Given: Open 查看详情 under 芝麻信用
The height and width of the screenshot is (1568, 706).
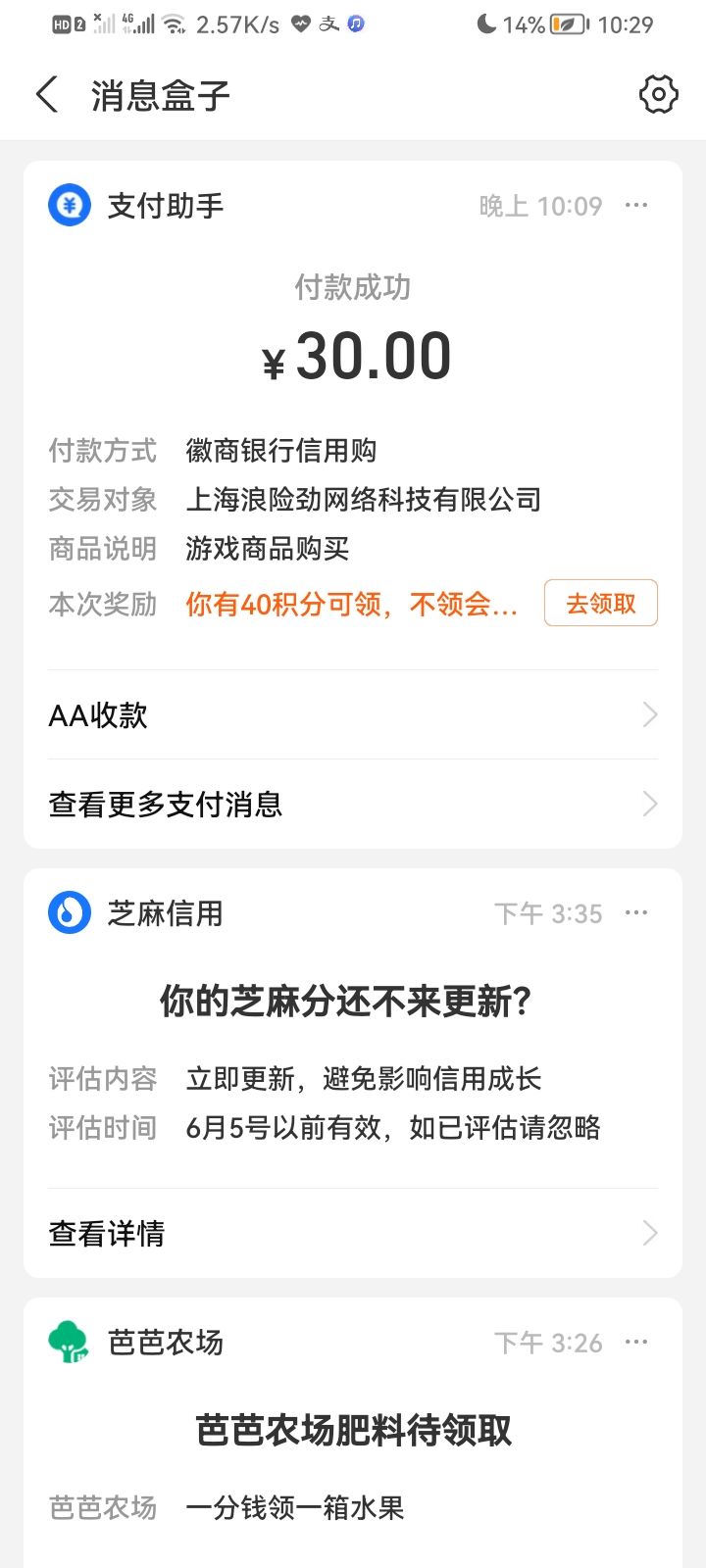Looking at the screenshot, I should [353, 1233].
